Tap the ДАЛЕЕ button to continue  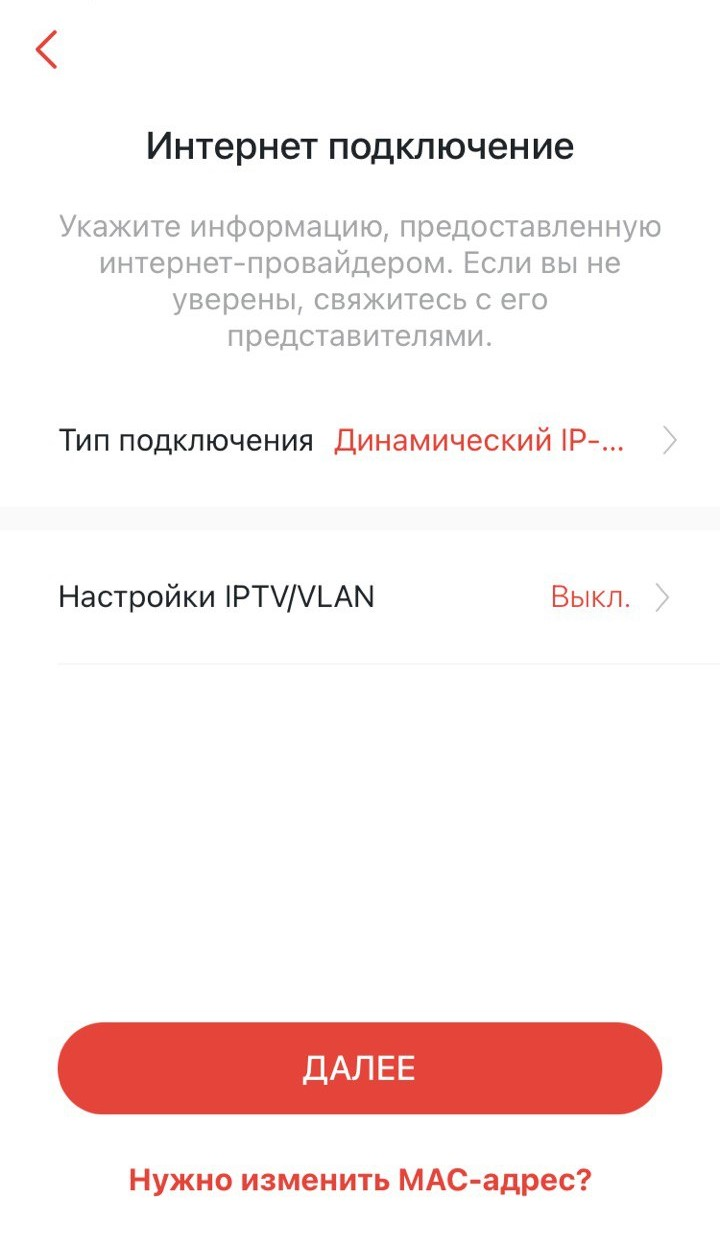pos(360,1068)
